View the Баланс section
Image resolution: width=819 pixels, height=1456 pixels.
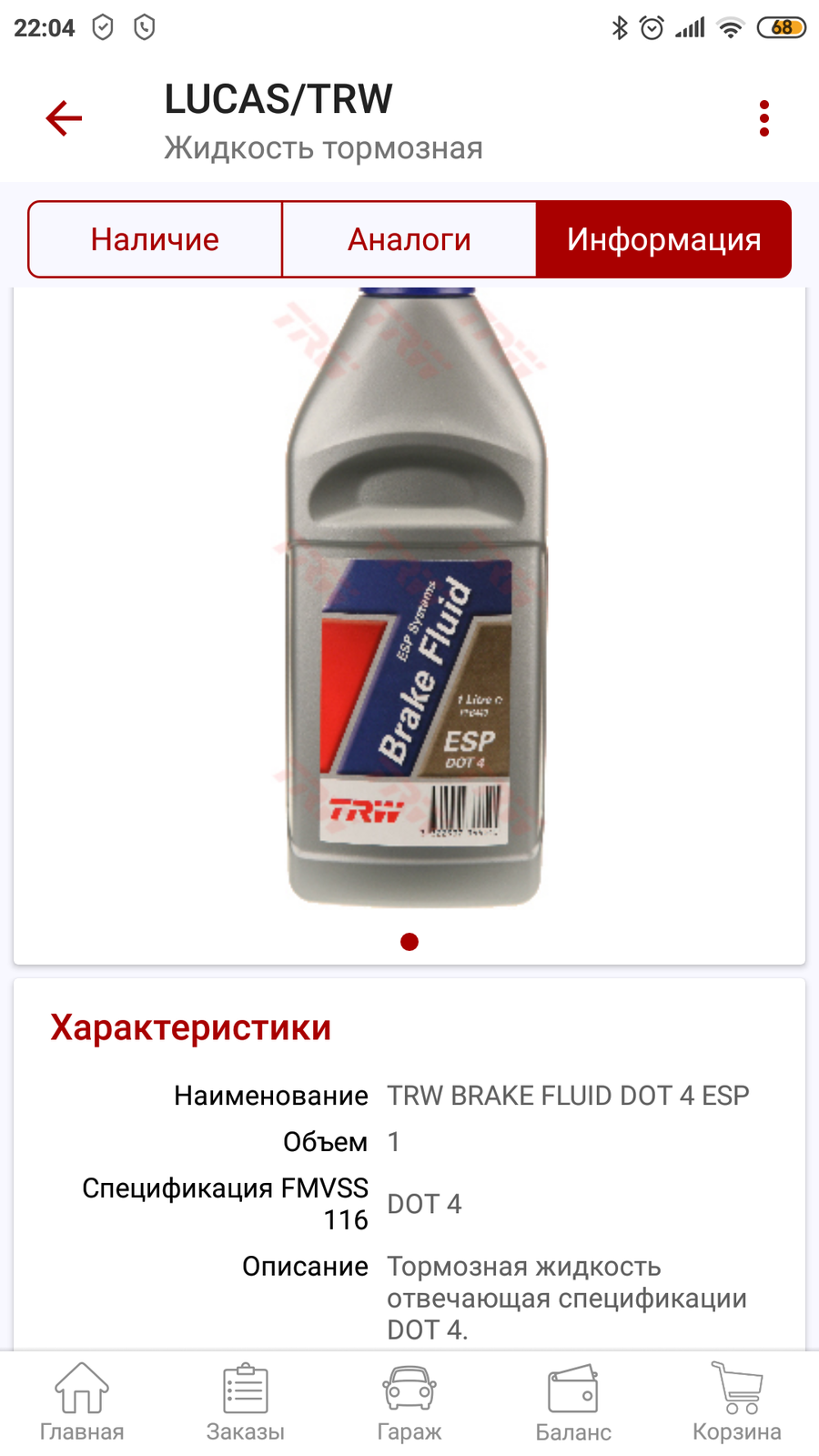[573, 1402]
